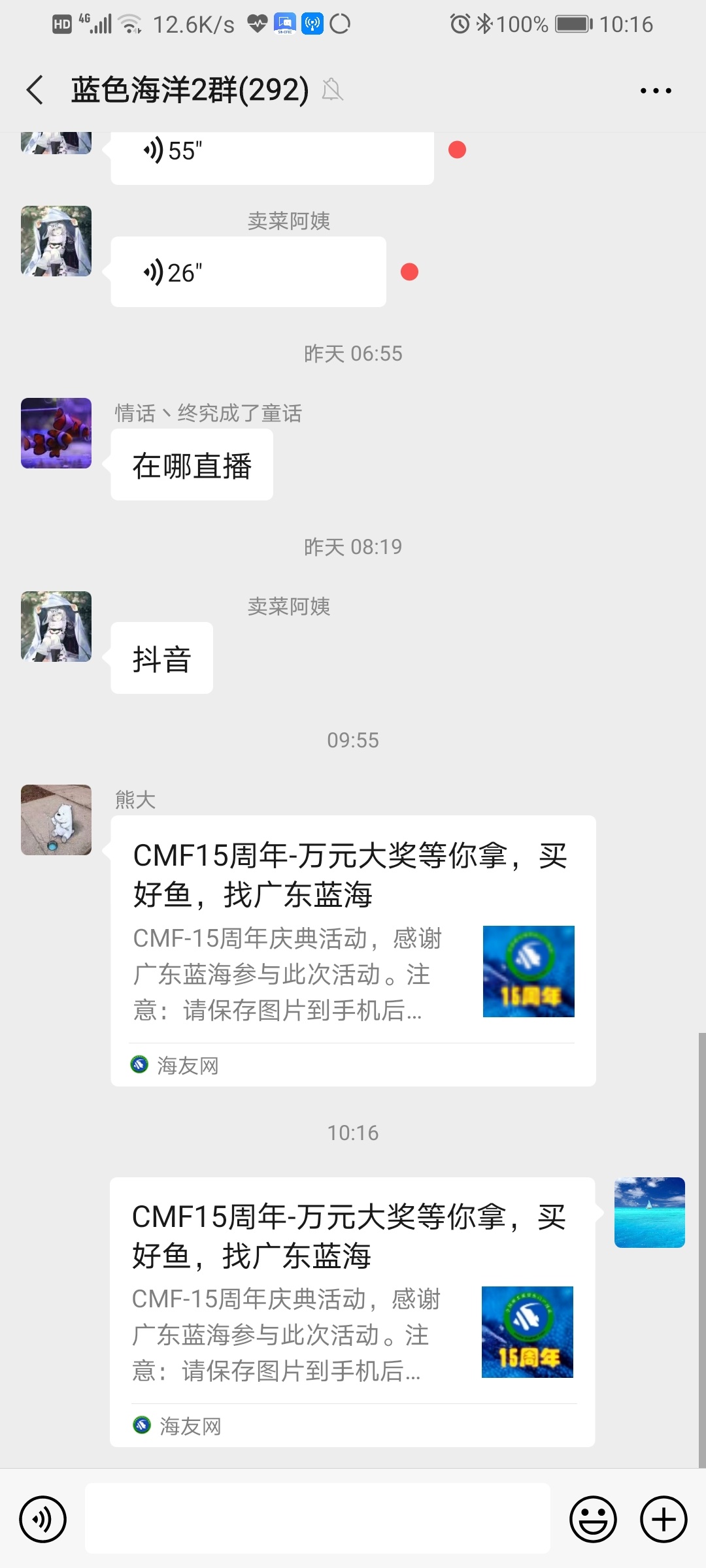This screenshot has height=1568, width=706.
Task: Open 卖菜阿姨's avatar beside 抖音 message
Action: coord(56,627)
